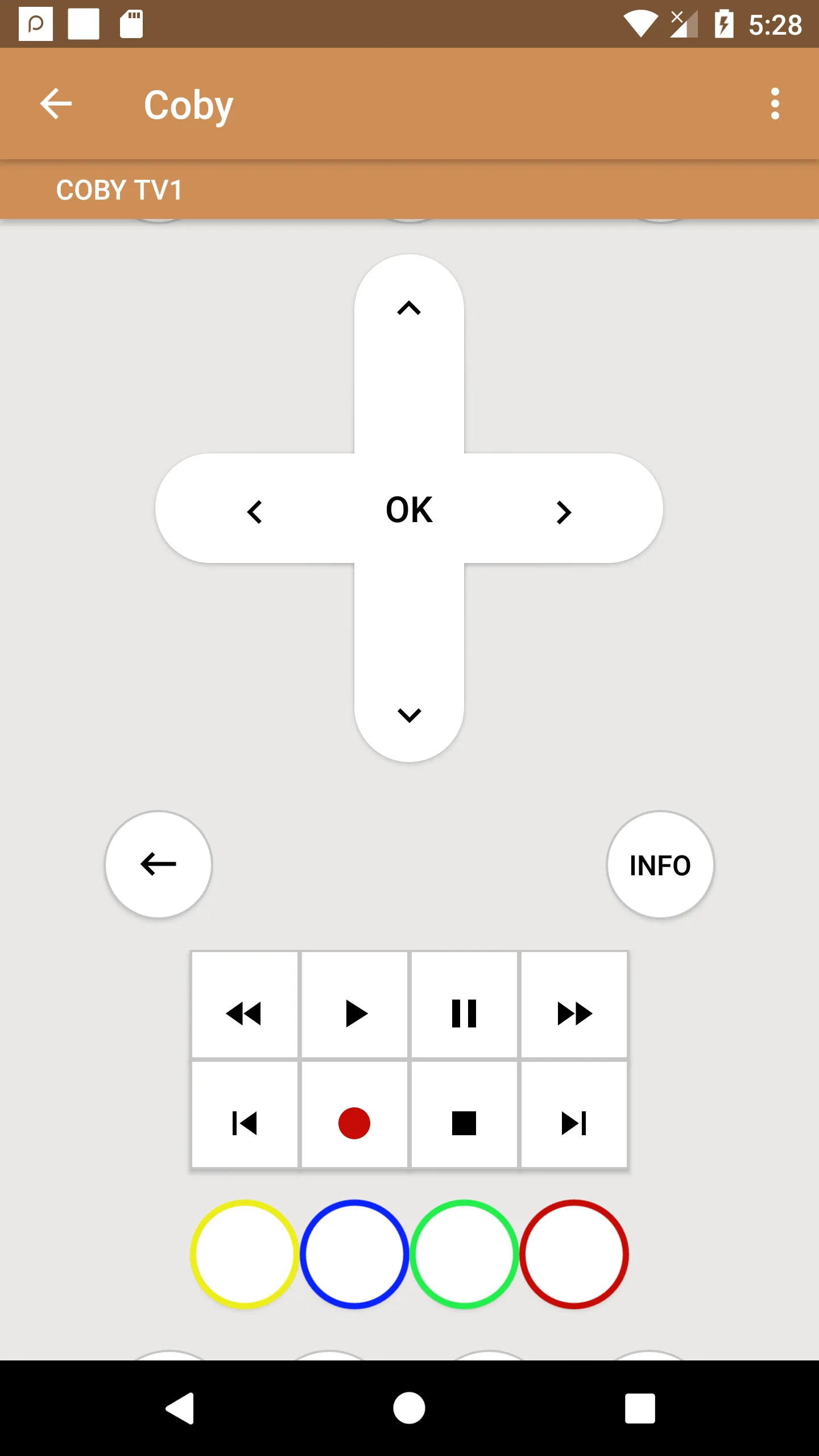Open the overflow menu

pyautogui.click(x=775, y=104)
